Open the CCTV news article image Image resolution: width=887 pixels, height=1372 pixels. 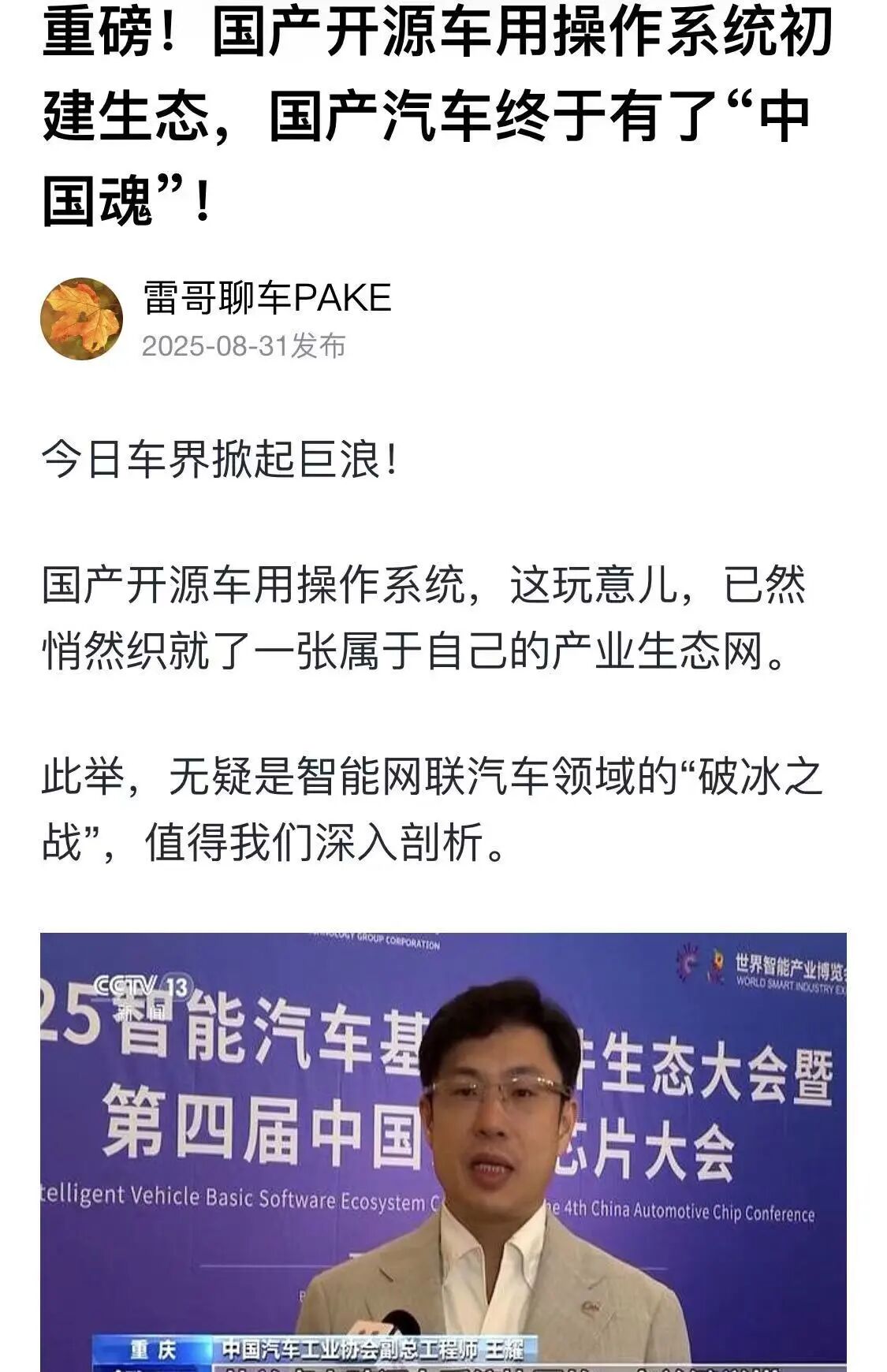(x=443, y=1151)
